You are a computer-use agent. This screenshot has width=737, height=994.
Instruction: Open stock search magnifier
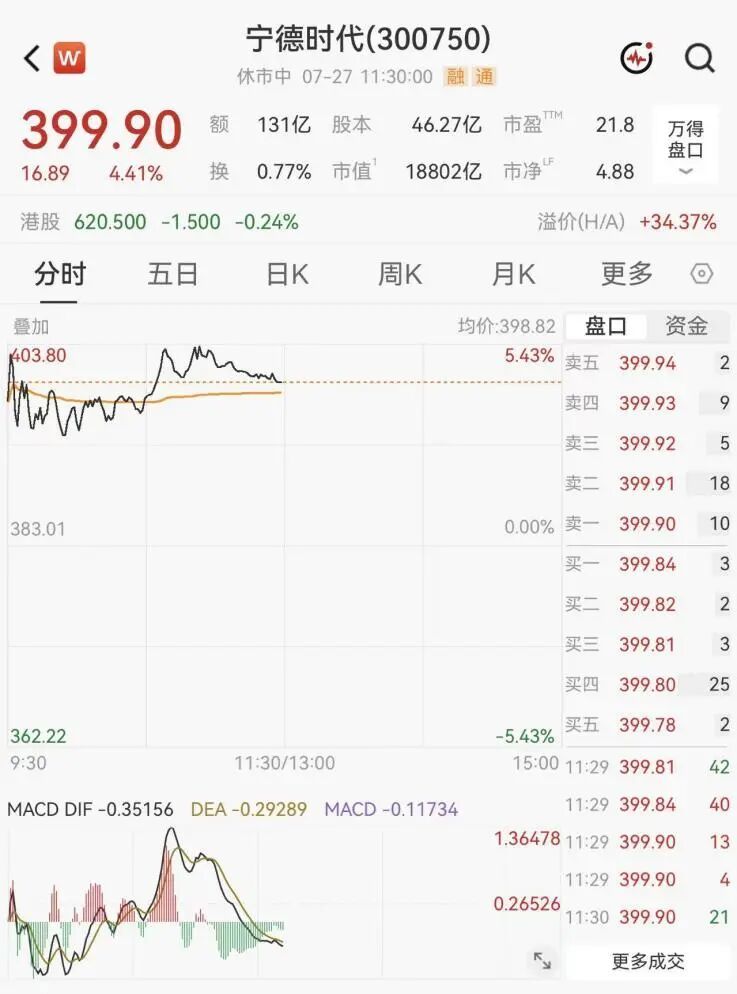[x=700, y=59]
